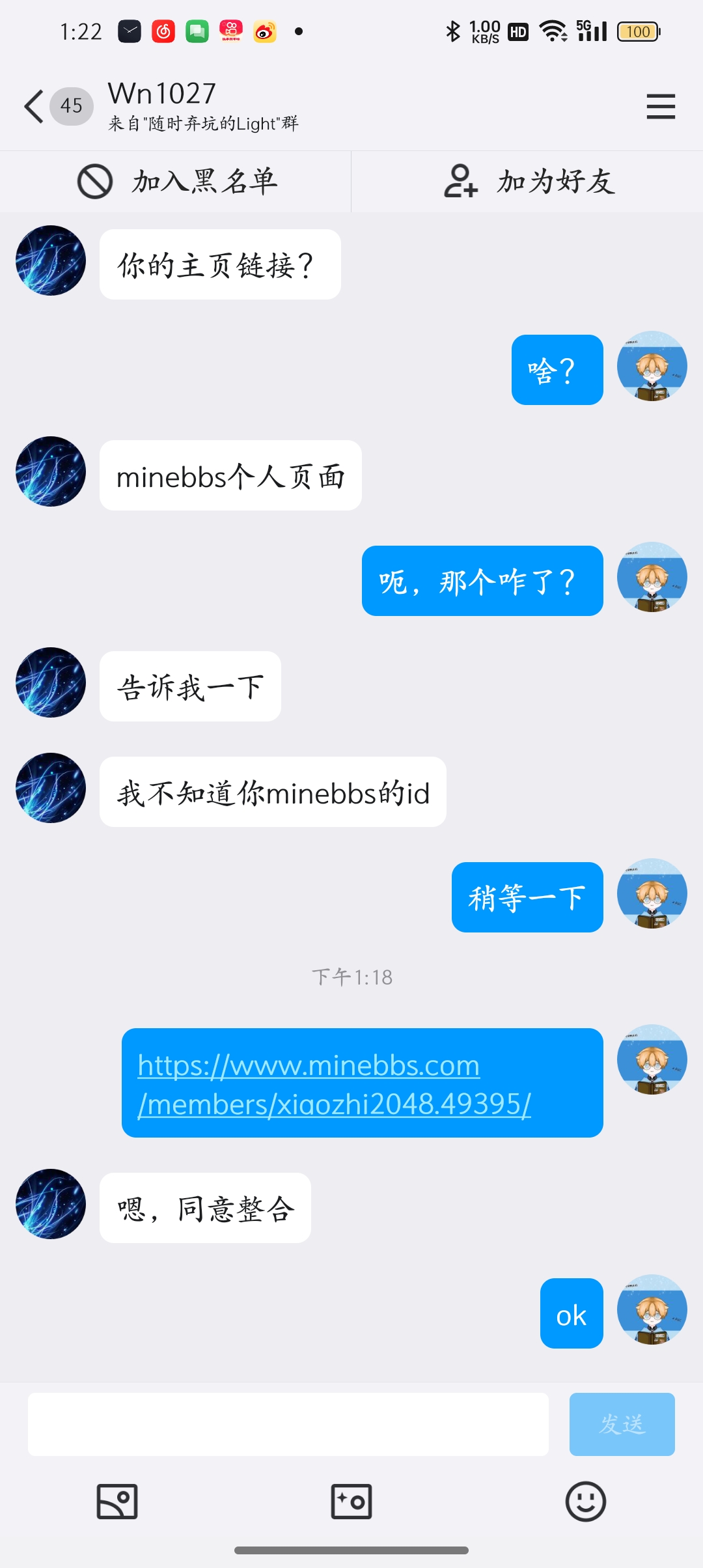The height and width of the screenshot is (1568, 703).
Task: Open the minebbs.com members link
Action: coord(335,1084)
